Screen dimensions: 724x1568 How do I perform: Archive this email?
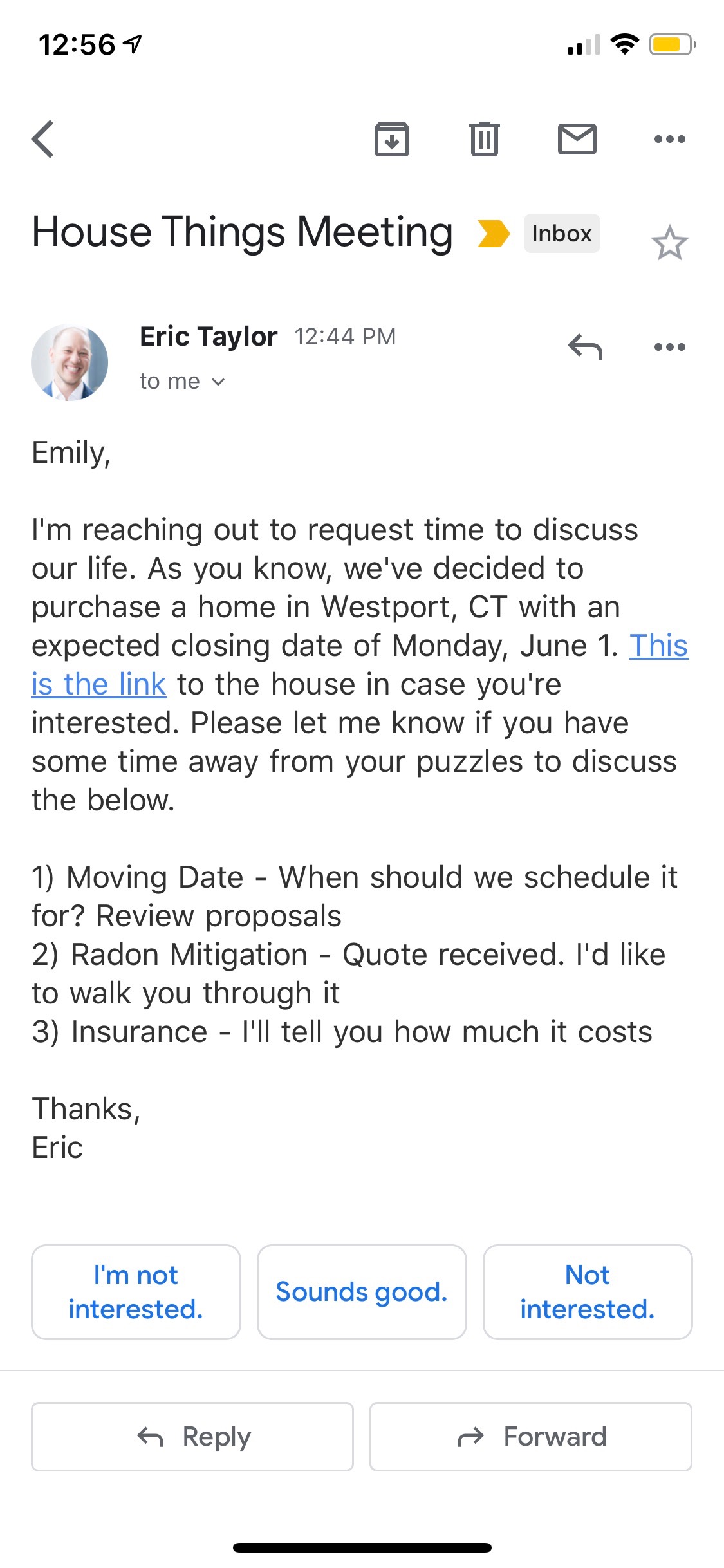[391, 139]
